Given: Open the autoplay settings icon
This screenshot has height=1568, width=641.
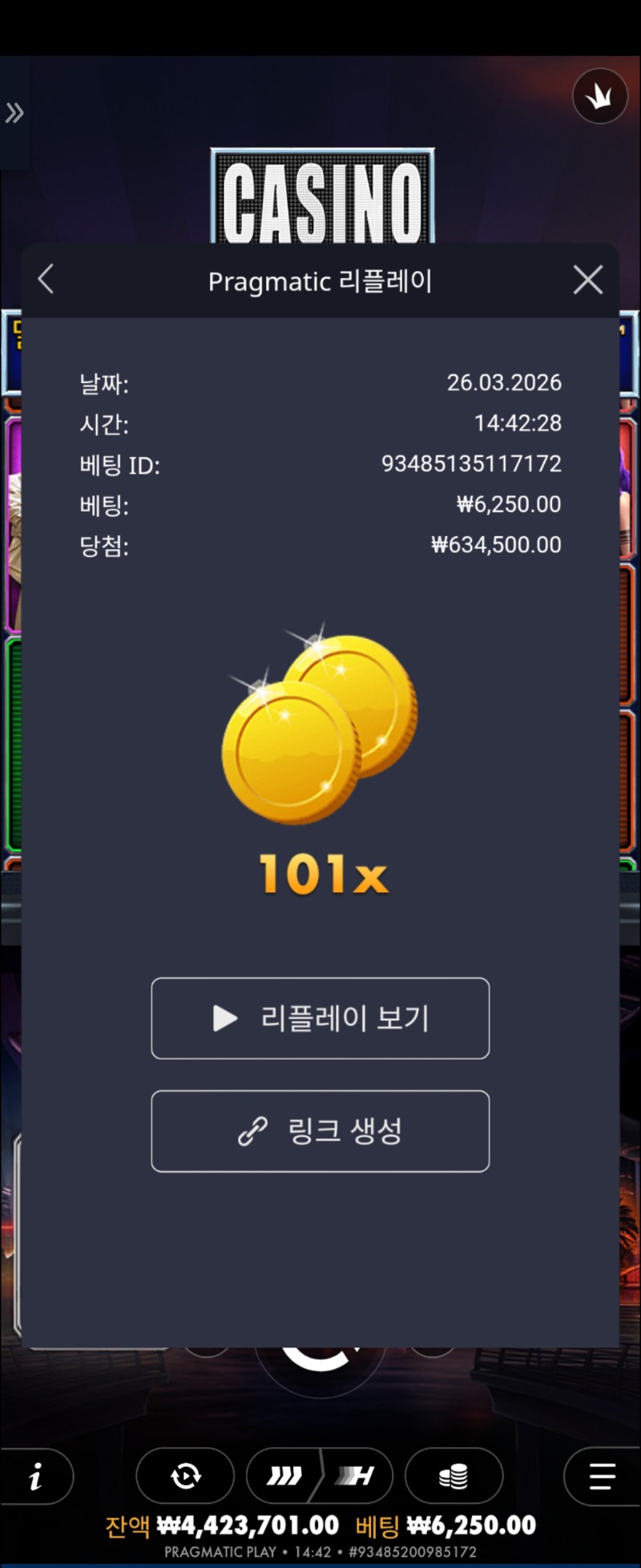Looking at the screenshot, I should (185, 1476).
